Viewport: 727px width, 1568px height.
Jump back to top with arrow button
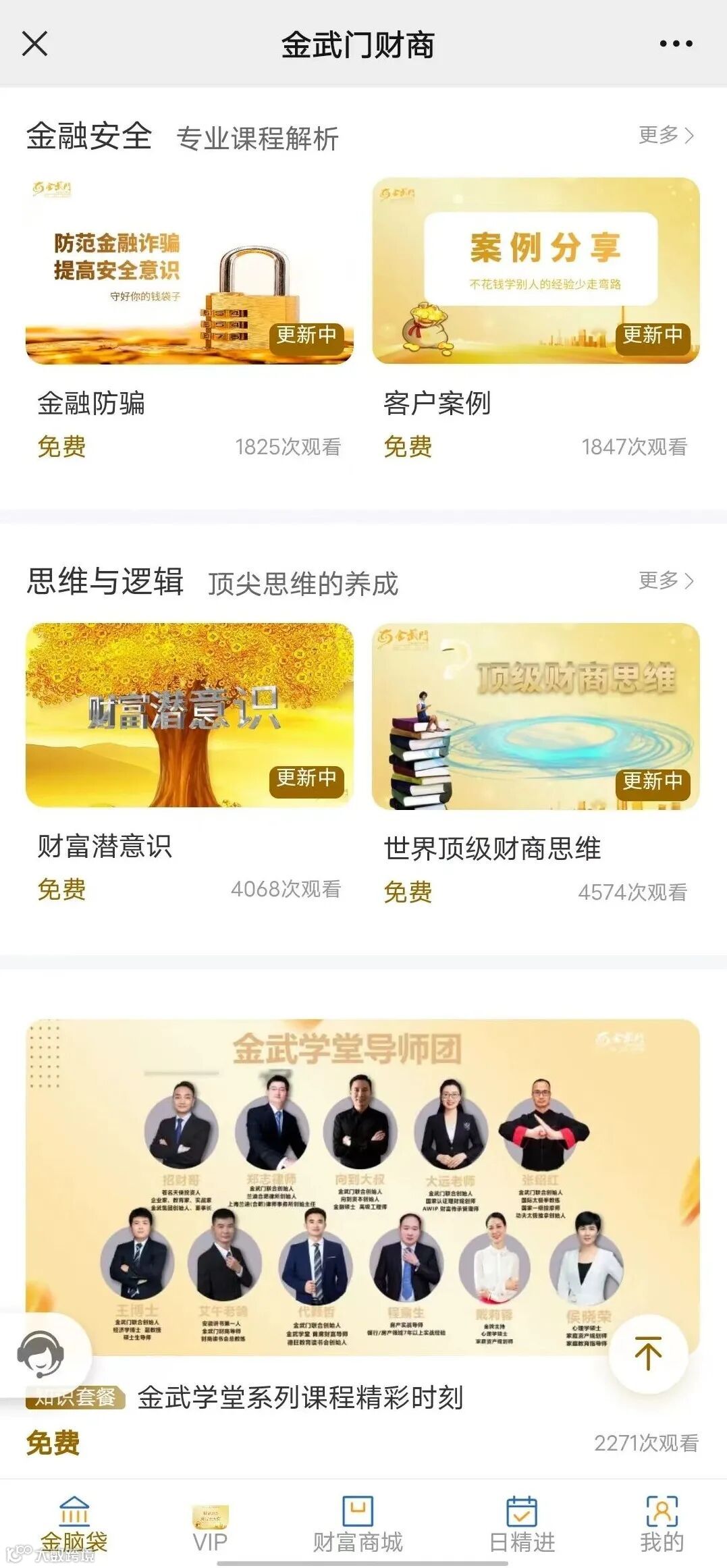648,1353
